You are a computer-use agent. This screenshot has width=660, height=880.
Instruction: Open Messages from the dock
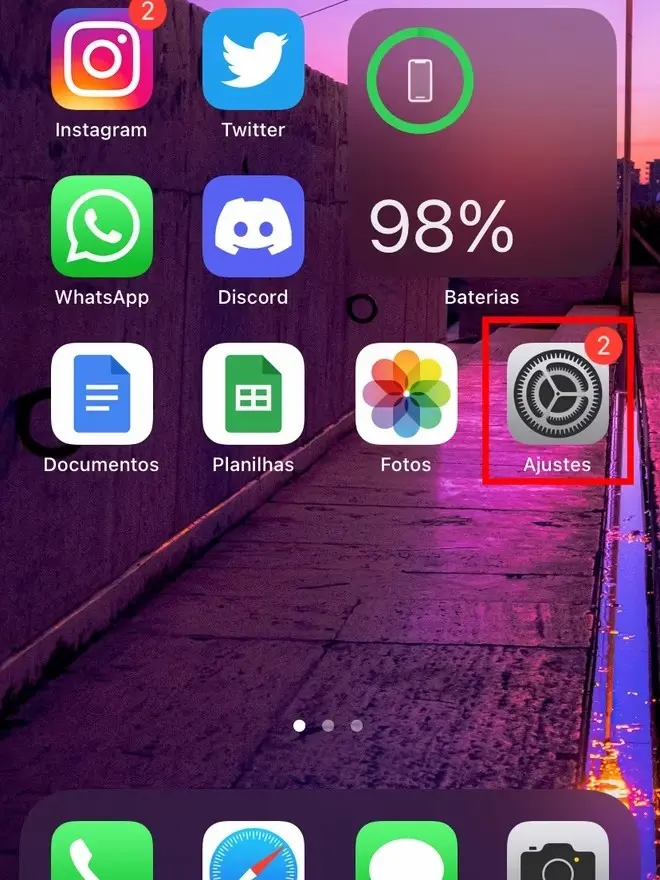click(406, 852)
